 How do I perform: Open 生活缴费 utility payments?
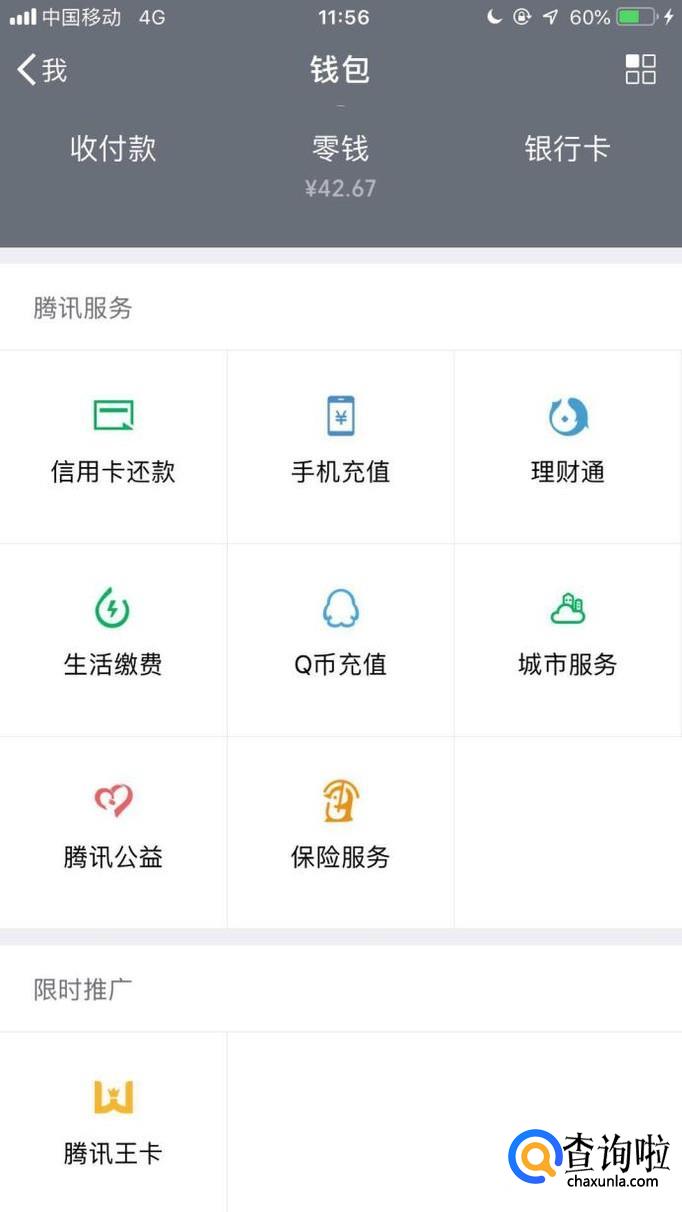tap(113, 639)
